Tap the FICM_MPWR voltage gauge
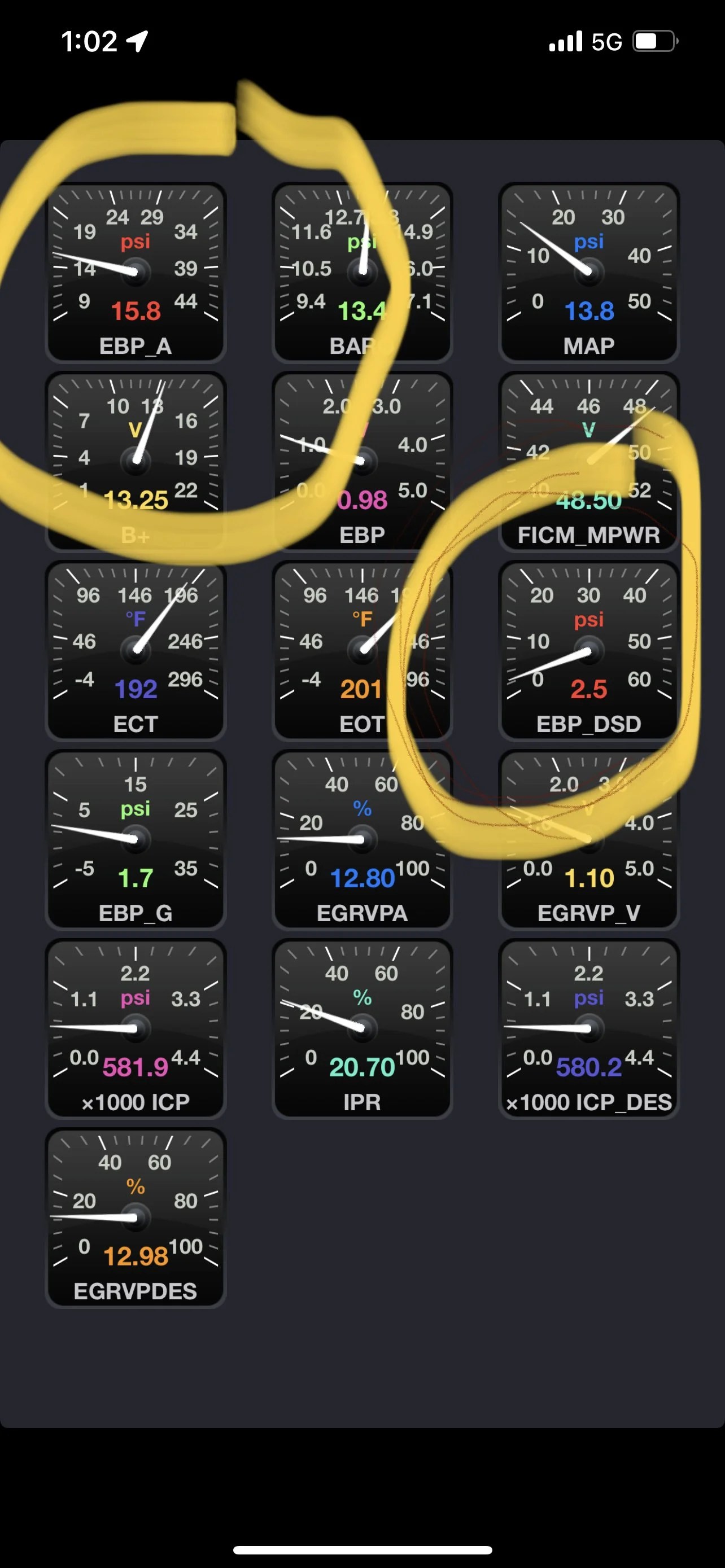 coord(589,461)
